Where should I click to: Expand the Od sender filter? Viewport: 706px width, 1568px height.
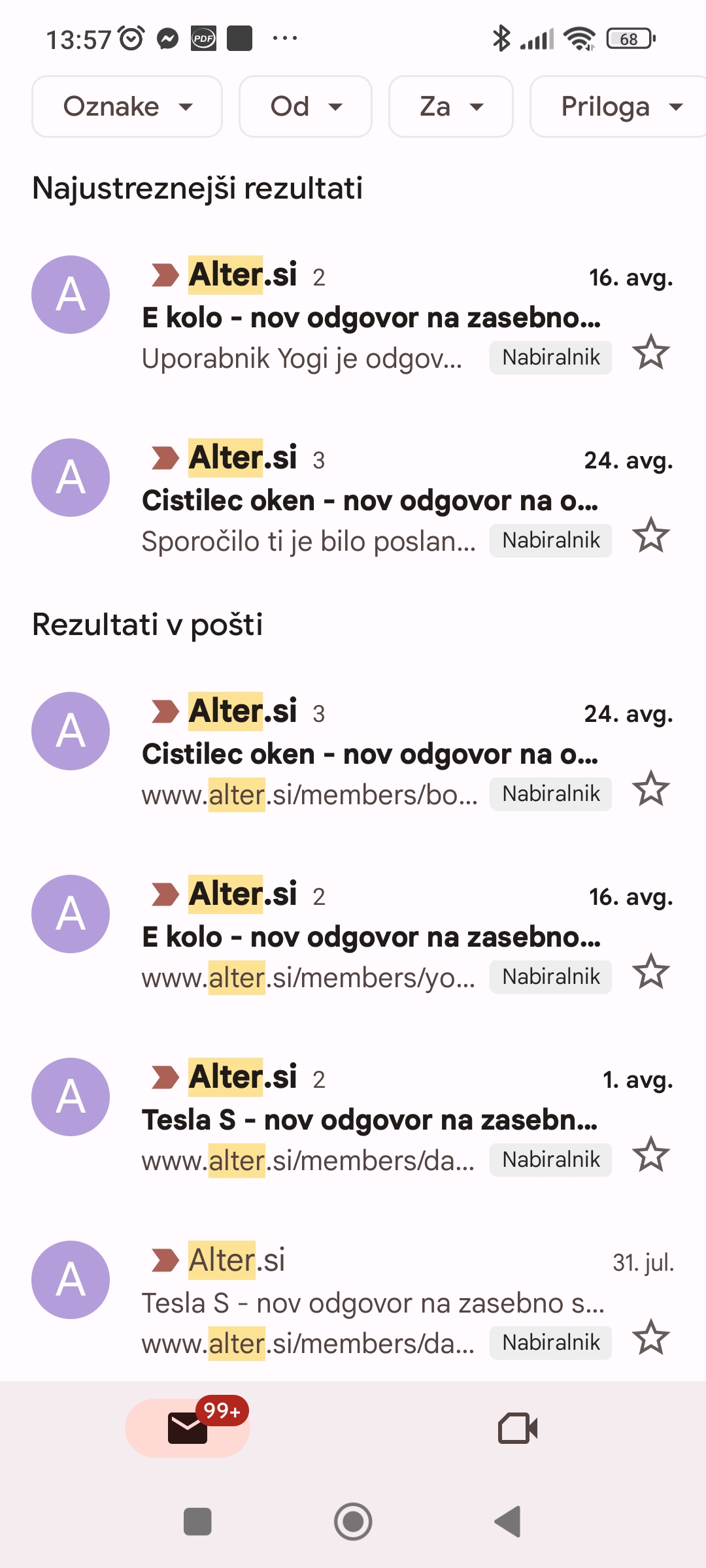tap(305, 106)
